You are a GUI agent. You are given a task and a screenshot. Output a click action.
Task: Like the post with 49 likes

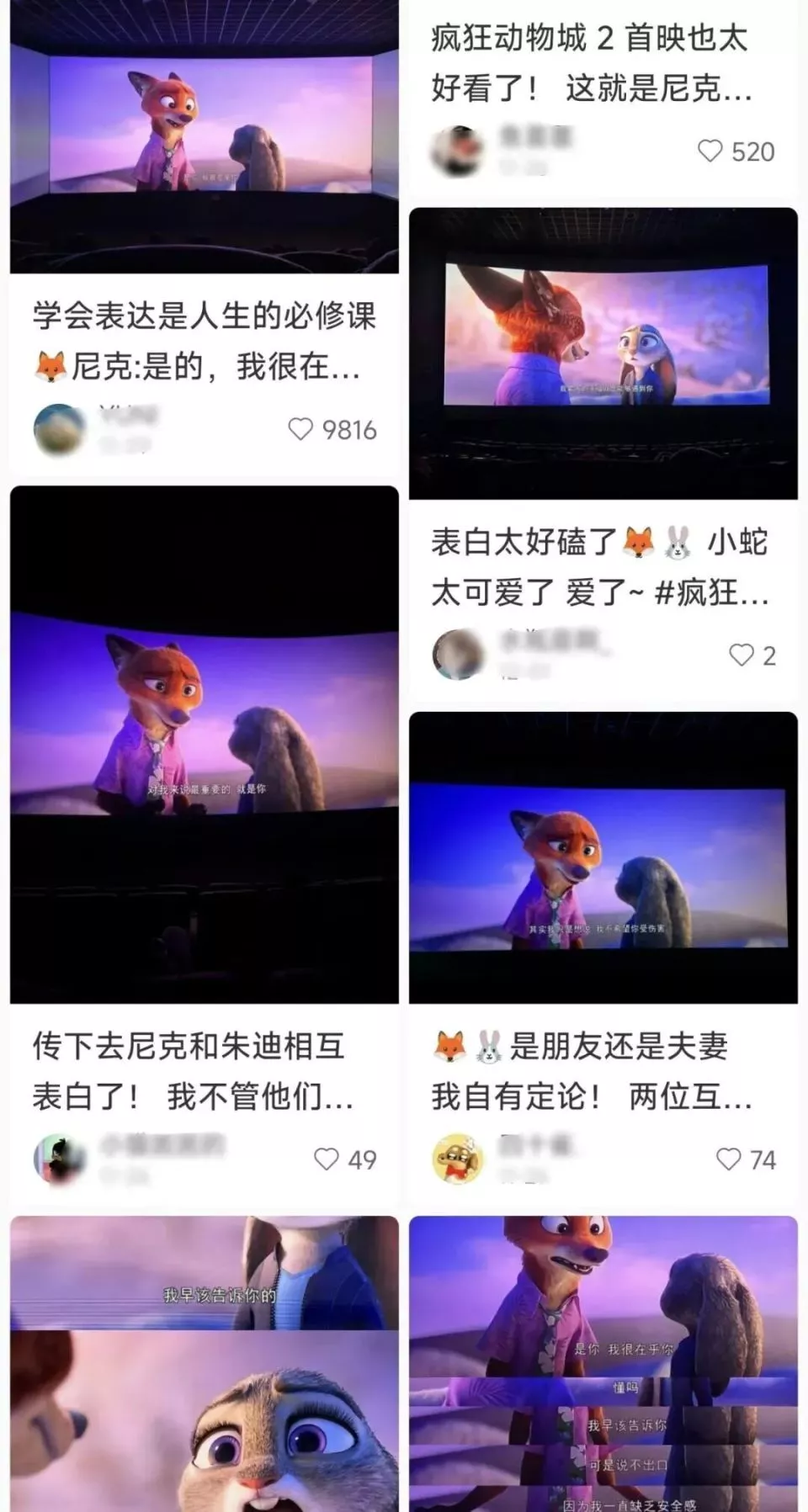pos(327,1159)
